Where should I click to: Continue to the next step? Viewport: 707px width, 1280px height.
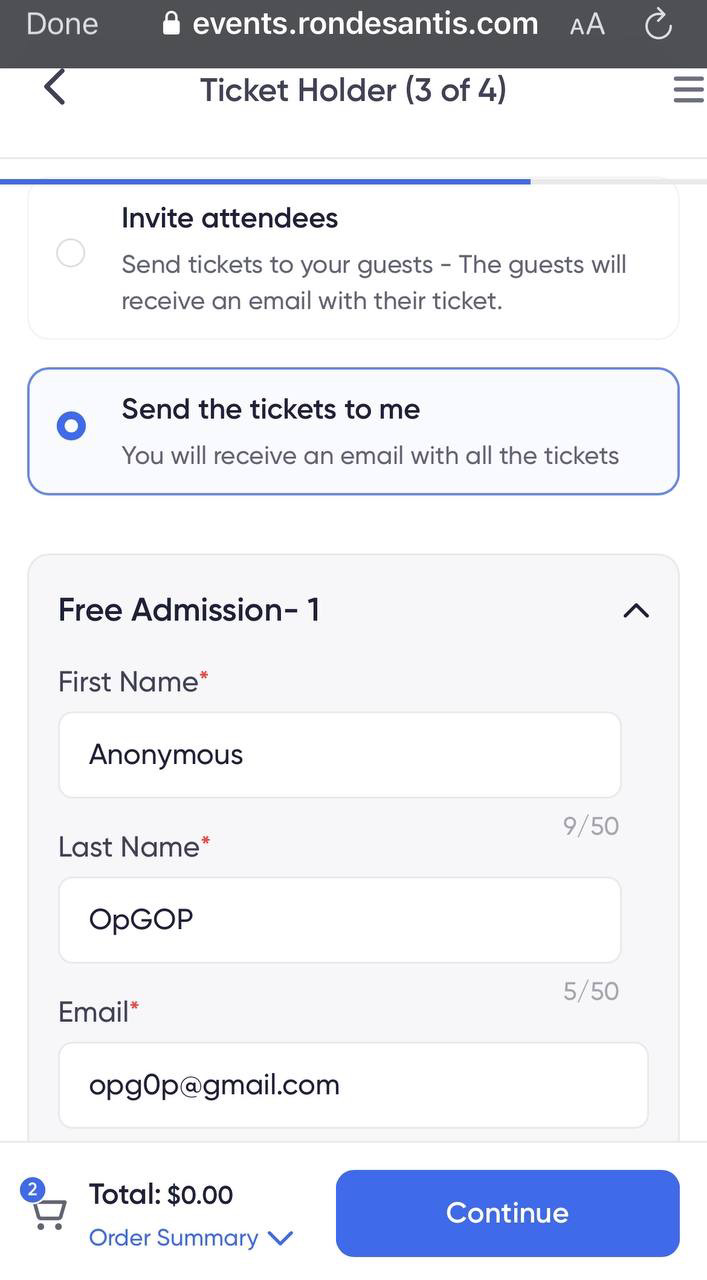click(x=507, y=1213)
